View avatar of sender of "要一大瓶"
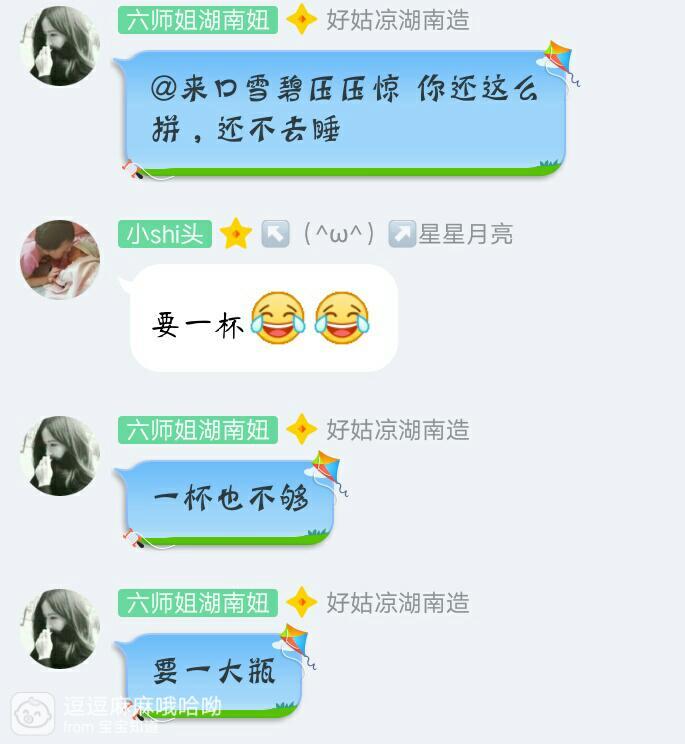This screenshot has width=685, height=744. click(x=60, y=629)
